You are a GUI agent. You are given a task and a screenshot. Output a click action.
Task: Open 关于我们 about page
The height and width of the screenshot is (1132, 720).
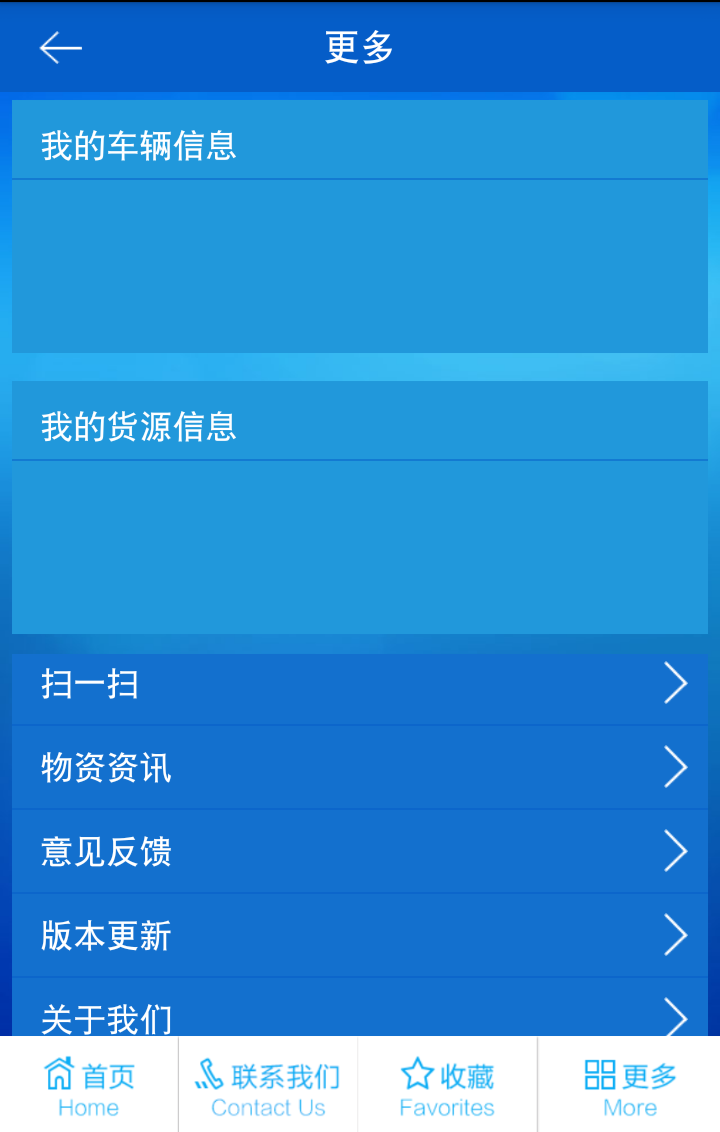click(x=360, y=1015)
